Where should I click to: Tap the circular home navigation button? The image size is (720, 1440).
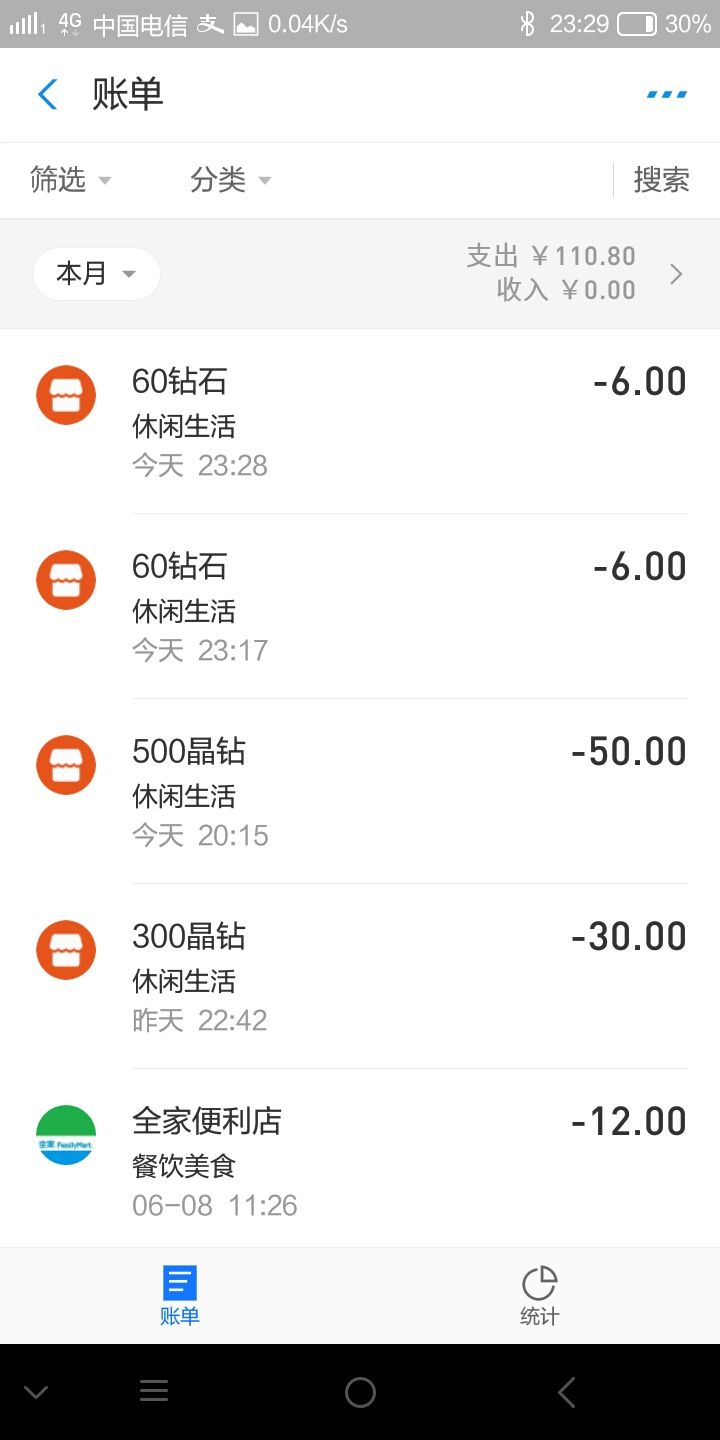click(x=360, y=1391)
